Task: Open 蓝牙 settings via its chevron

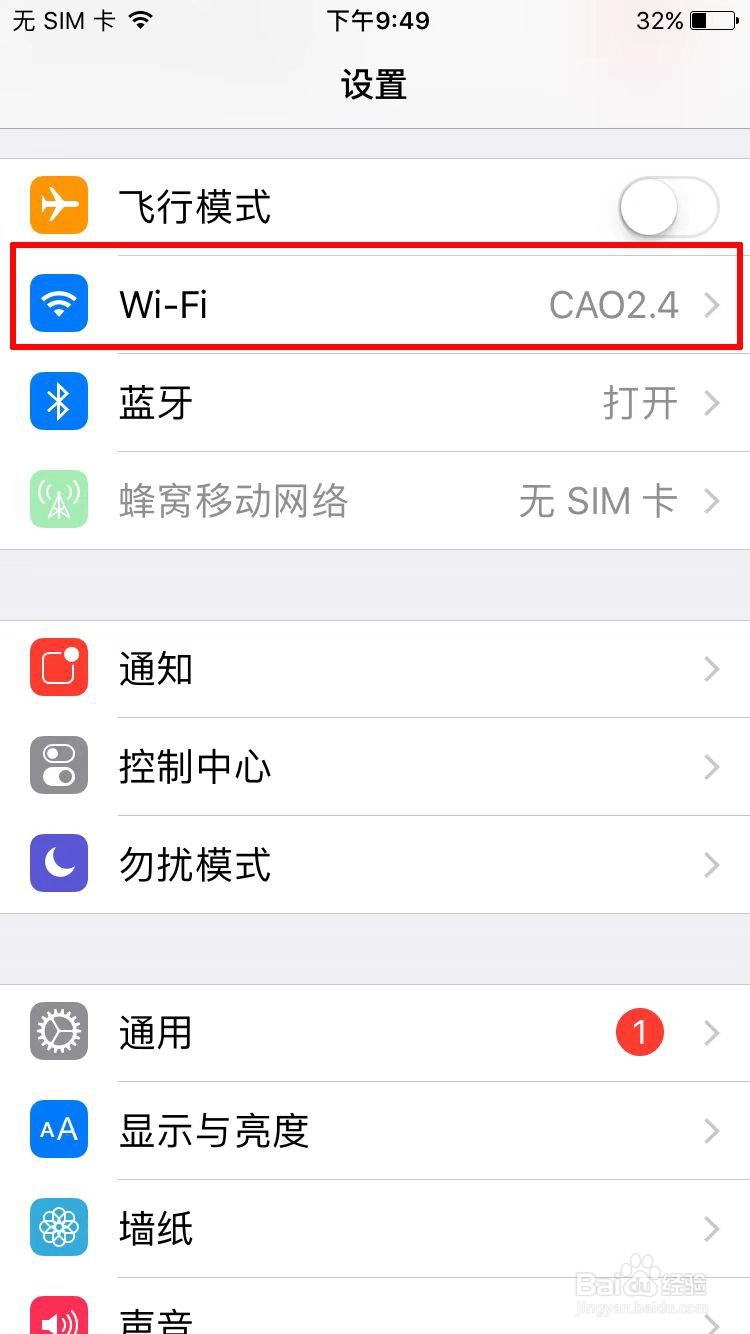Action: [x=712, y=402]
